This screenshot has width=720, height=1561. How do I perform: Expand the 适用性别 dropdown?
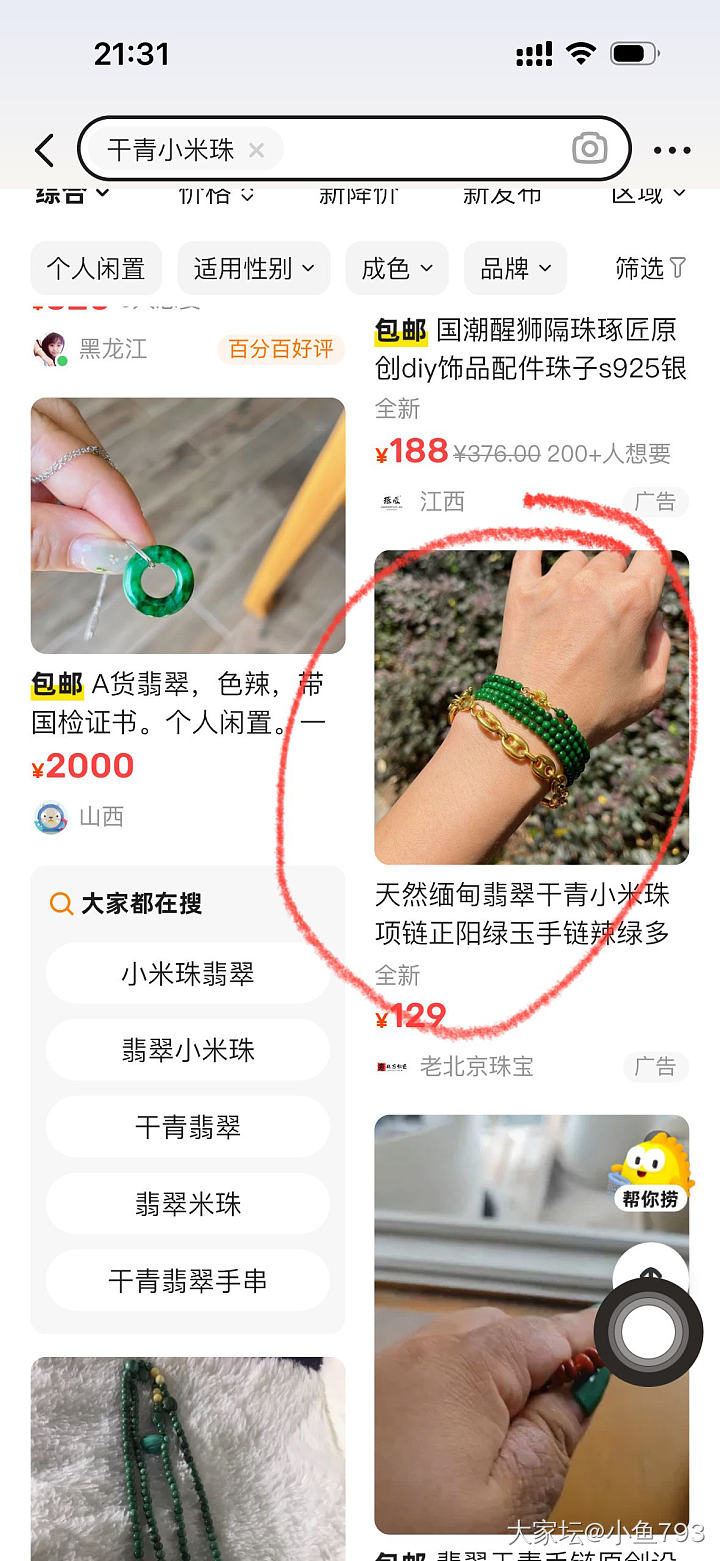tap(253, 268)
